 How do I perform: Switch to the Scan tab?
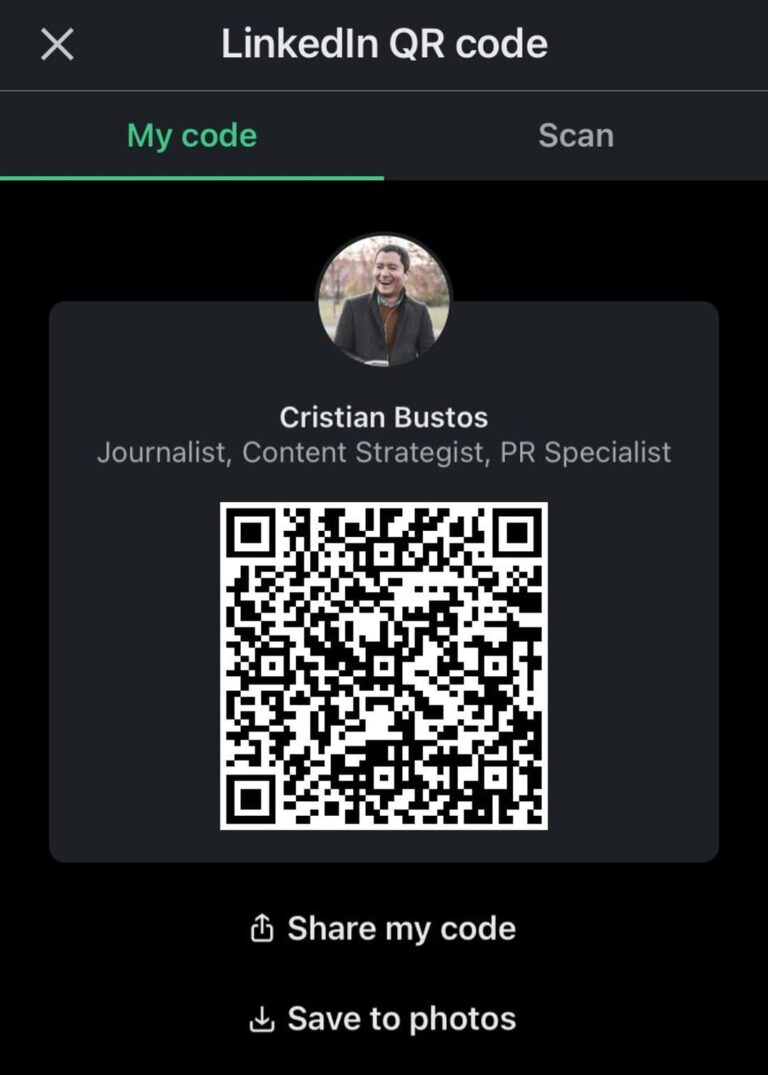[575, 136]
